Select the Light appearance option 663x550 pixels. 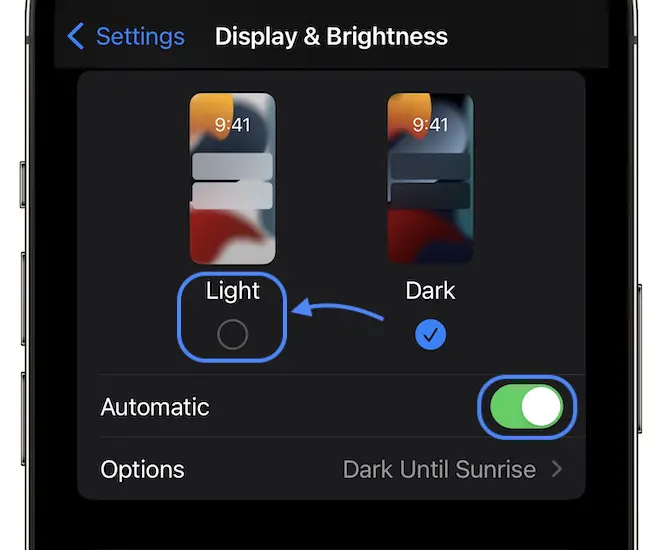pyautogui.click(x=232, y=334)
